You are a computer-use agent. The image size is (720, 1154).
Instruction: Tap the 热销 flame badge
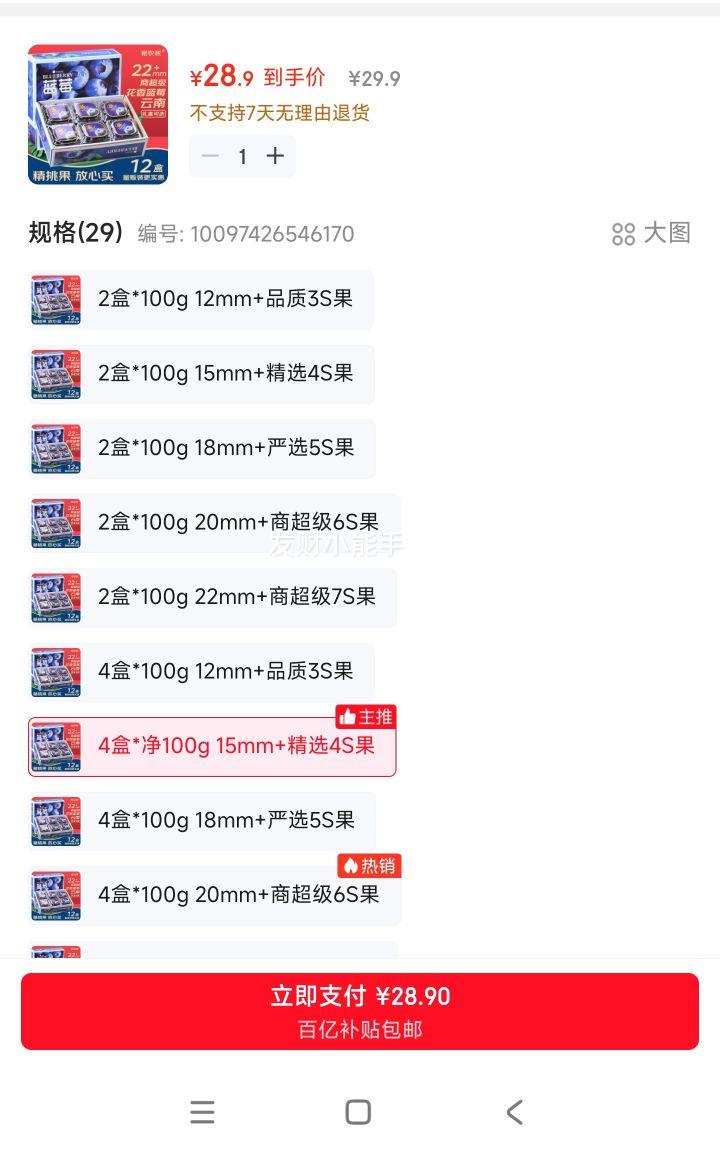click(x=369, y=866)
